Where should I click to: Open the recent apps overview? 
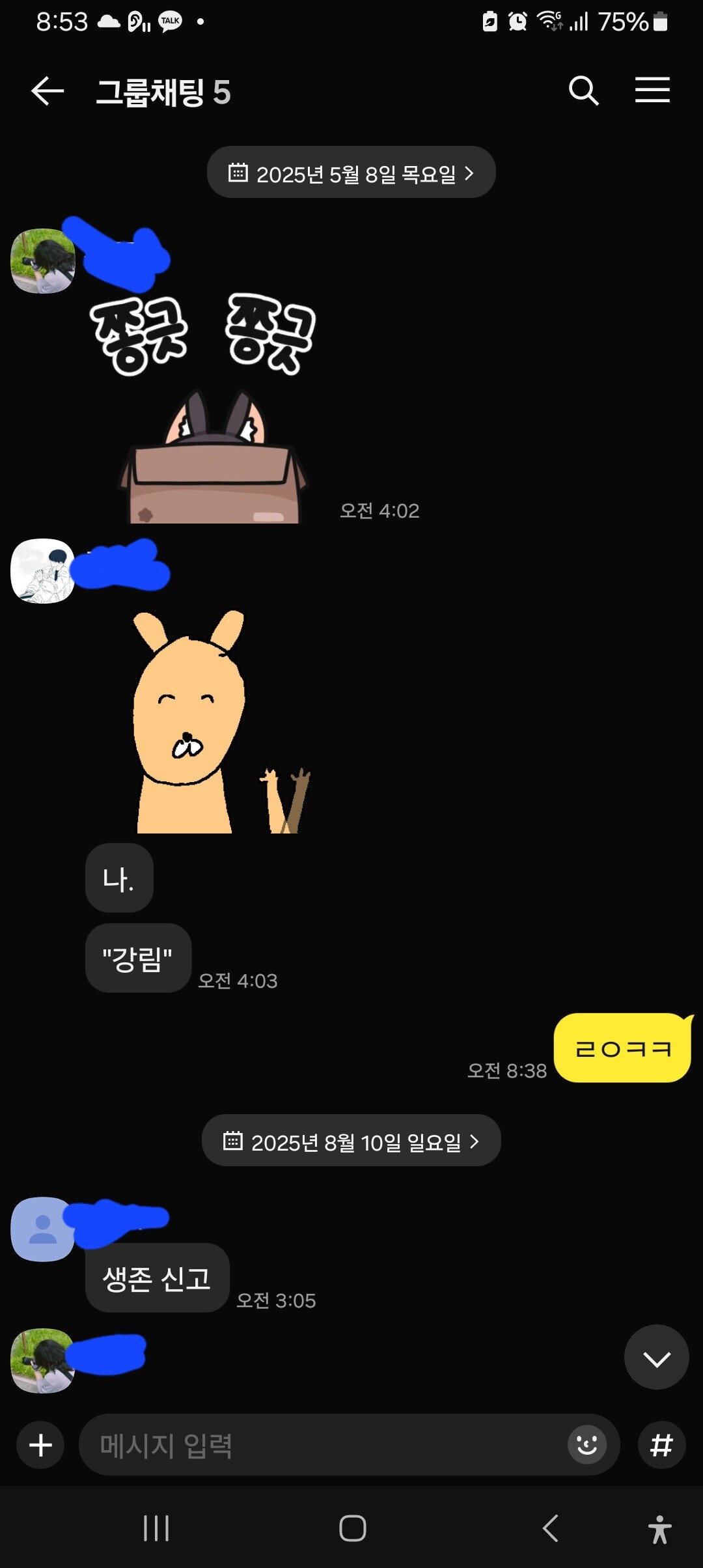click(x=156, y=1528)
